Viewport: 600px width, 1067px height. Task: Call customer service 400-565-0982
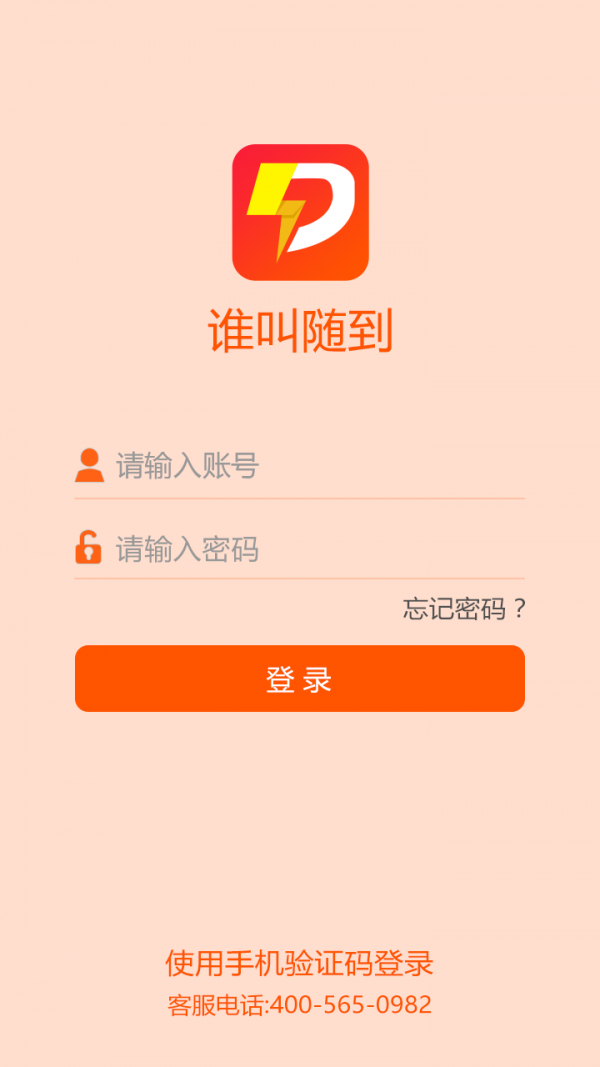point(300,1004)
